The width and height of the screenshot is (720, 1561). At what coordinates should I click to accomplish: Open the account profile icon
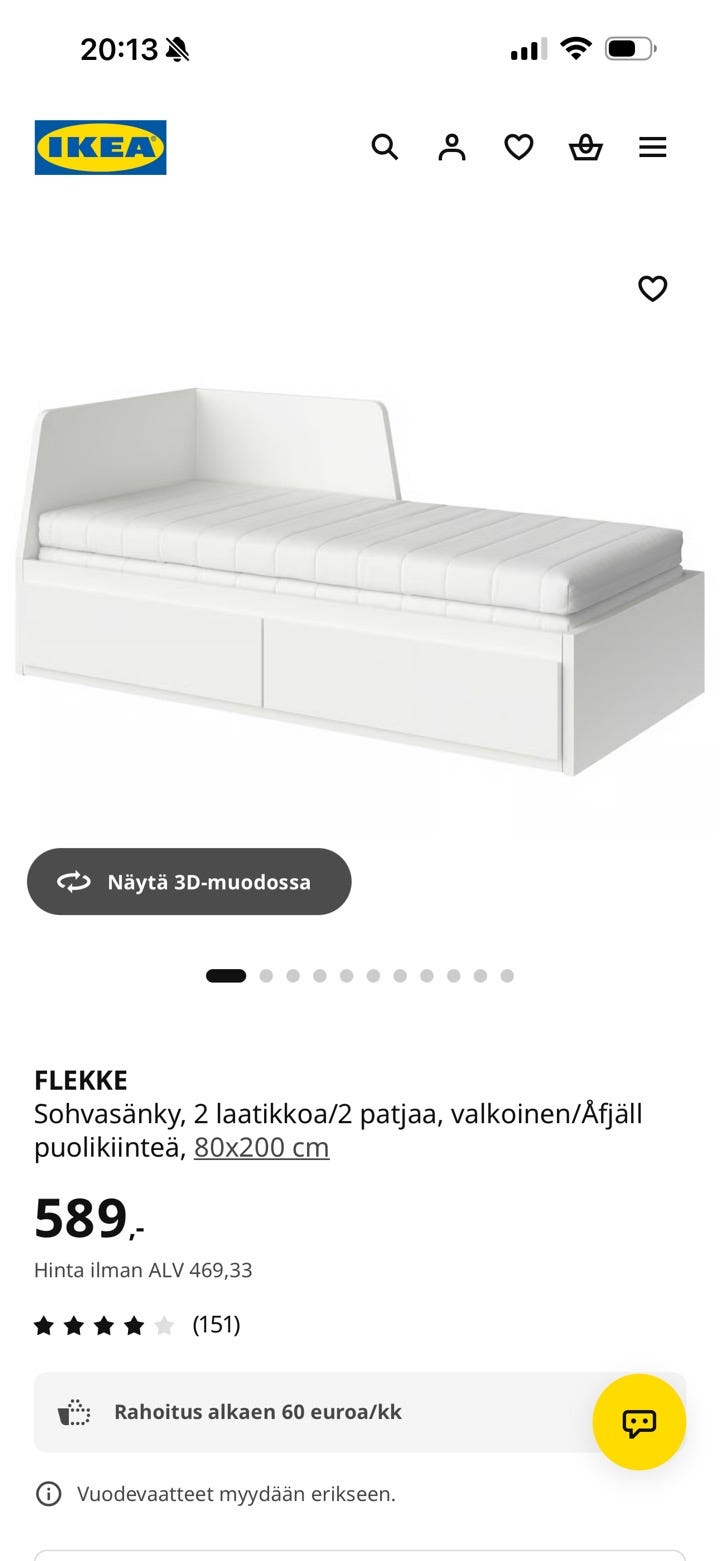(x=452, y=147)
